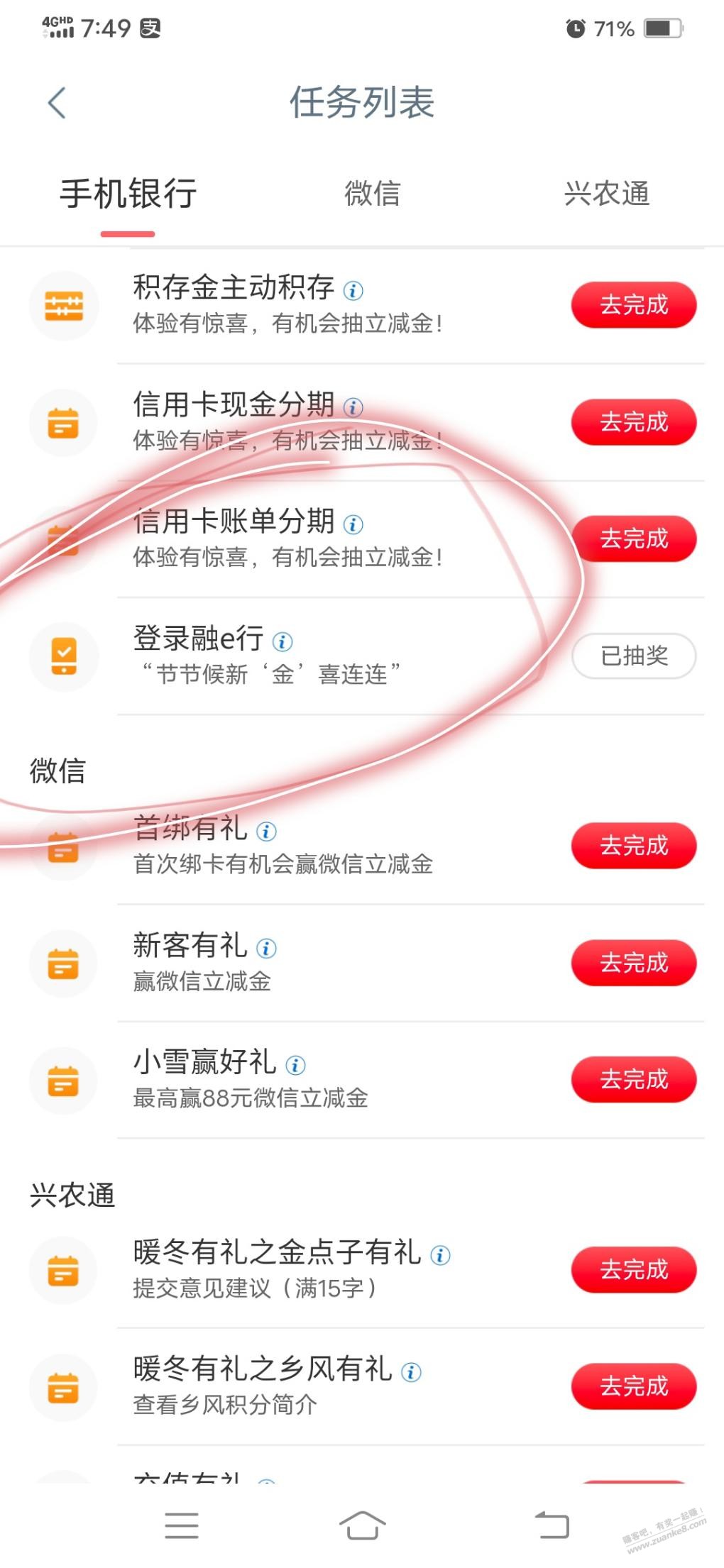Open the info icon beside 积存金主动积存
The width and height of the screenshot is (724, 1568).
tap(353, 289)
